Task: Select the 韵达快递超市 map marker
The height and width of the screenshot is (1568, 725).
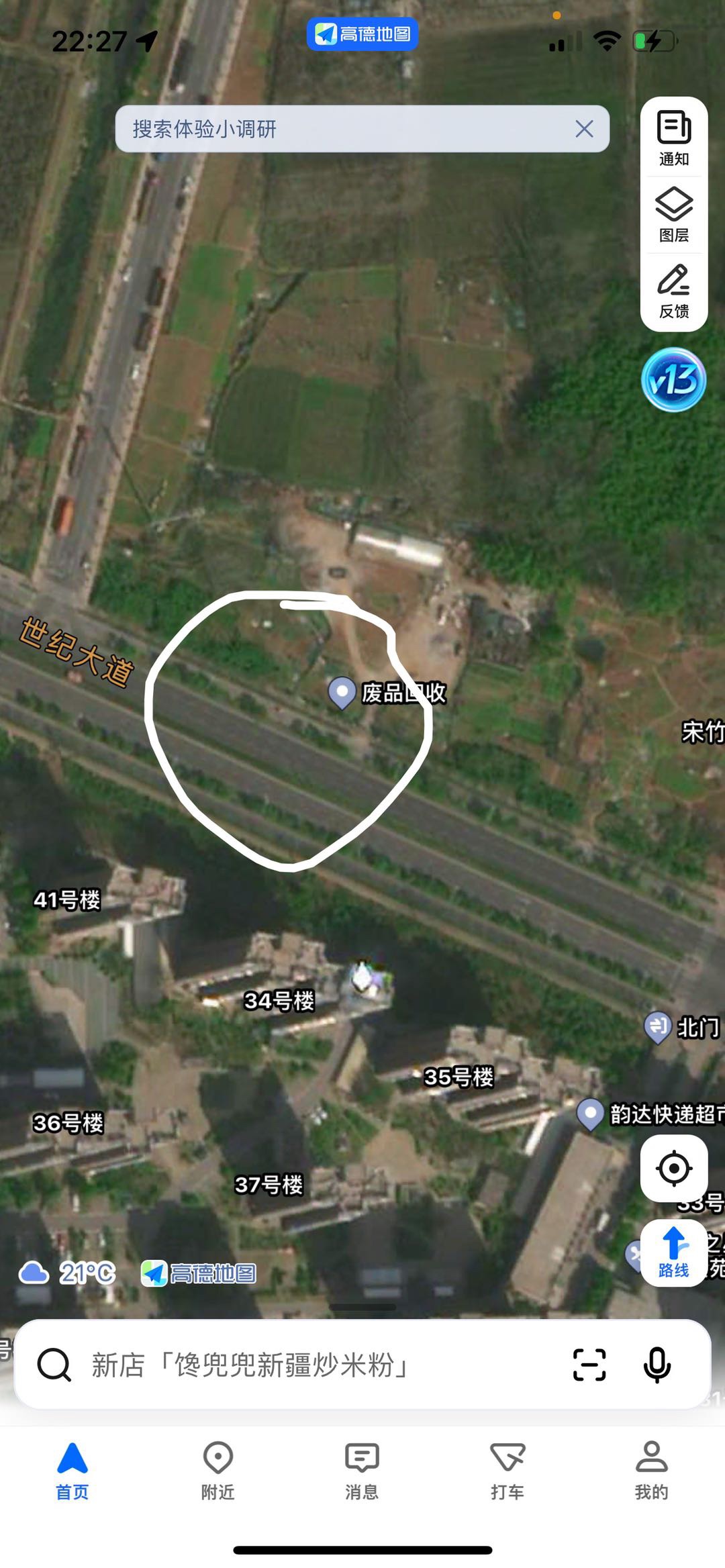Action: (591, 1114)
